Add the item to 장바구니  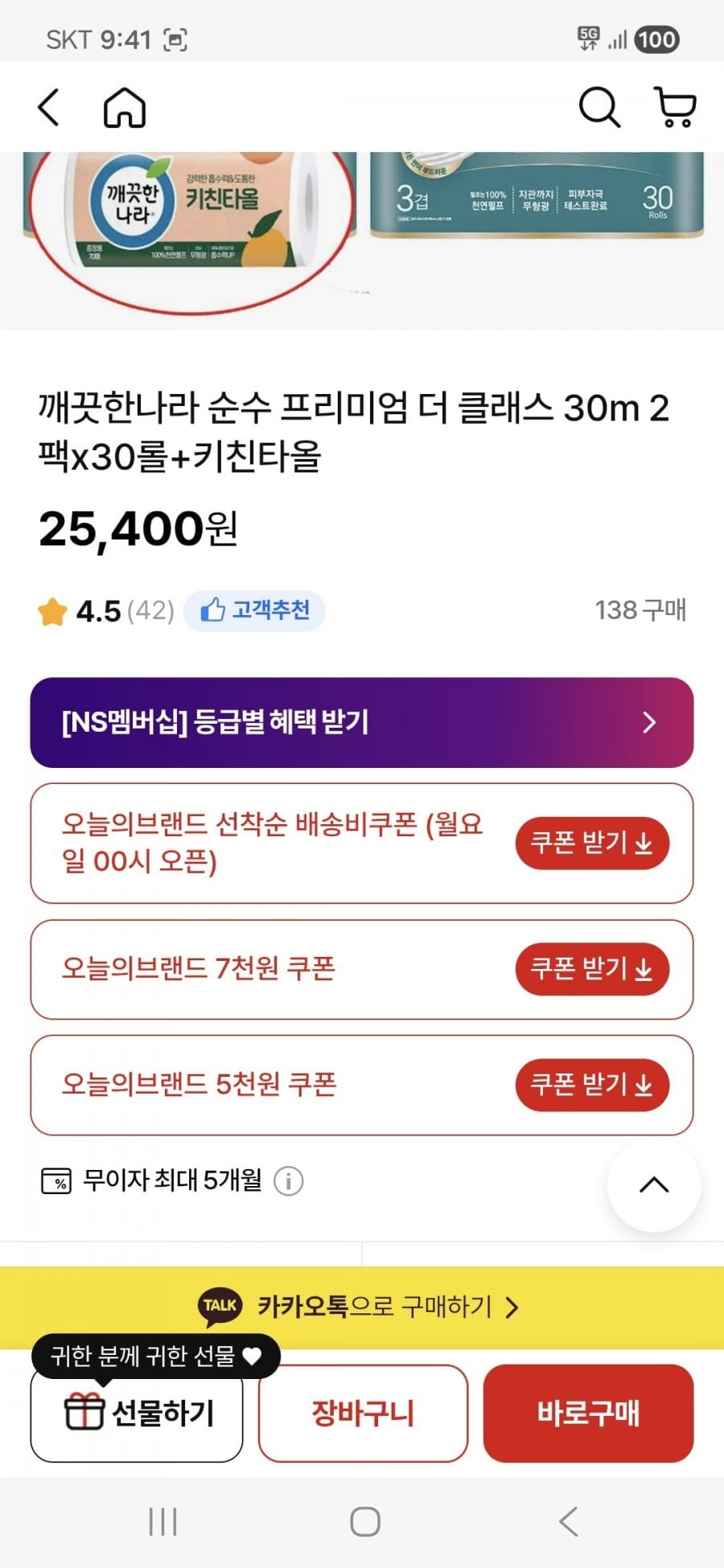click(x=363, y=1413)
